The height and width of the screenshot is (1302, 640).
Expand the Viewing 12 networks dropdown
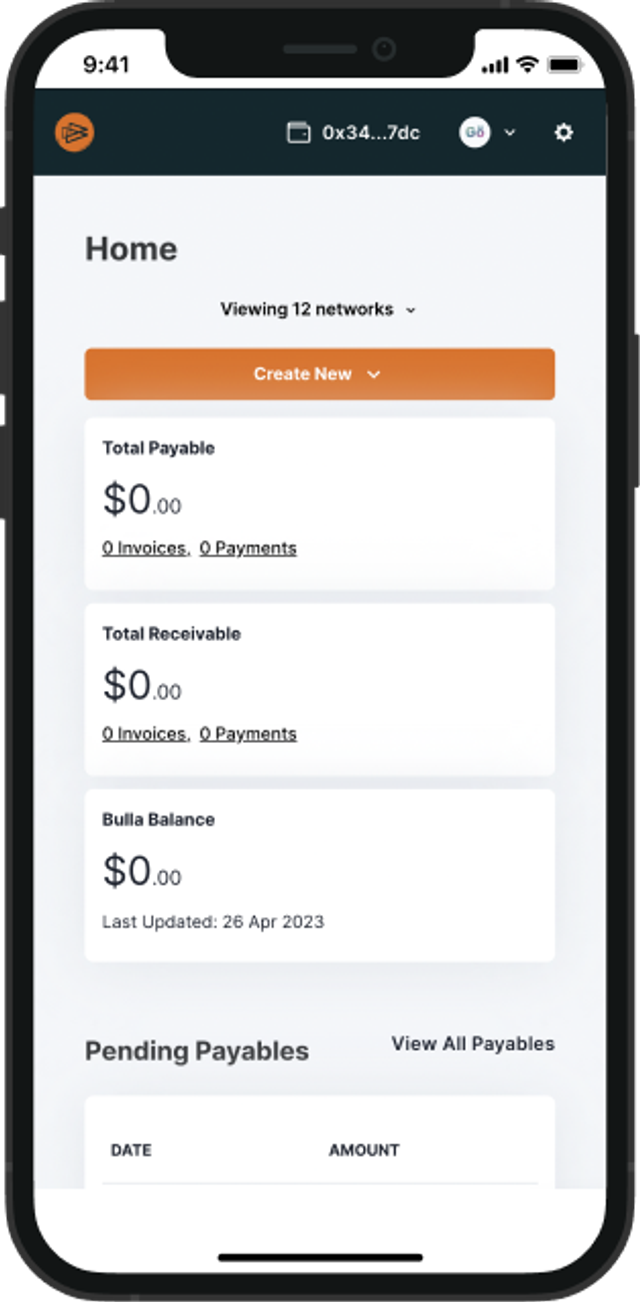[x=318, y=310]
